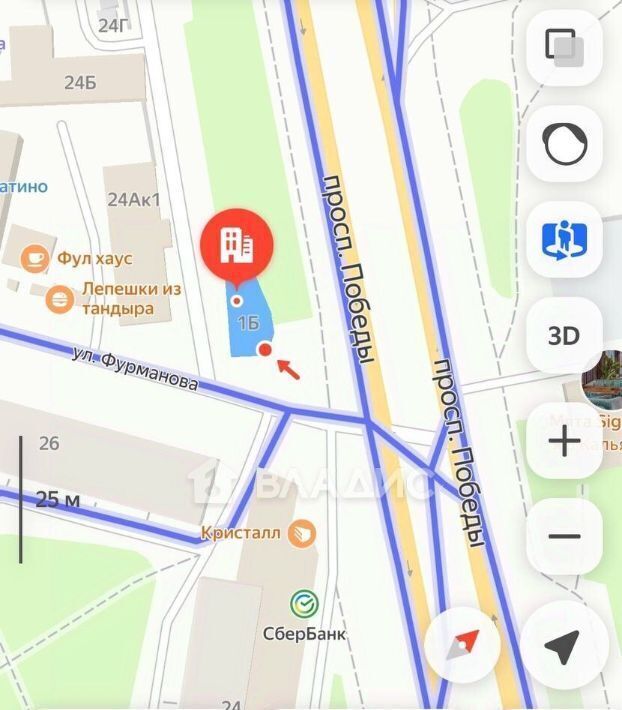The image size is (622, 710).
Task: Open the Кристалл place on the map
Action: 301,534
